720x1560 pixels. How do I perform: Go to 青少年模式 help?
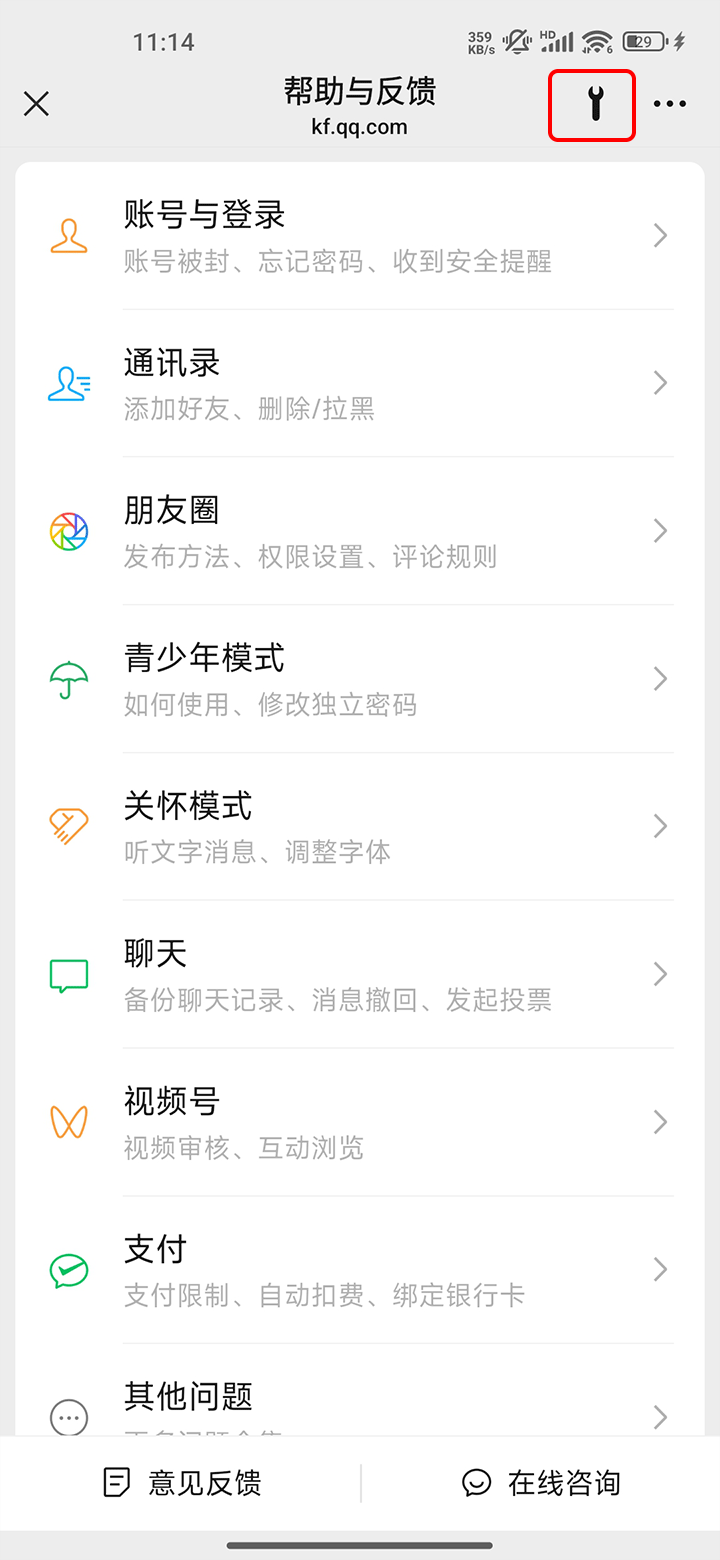pyautogui.click(x=360, y=679)
